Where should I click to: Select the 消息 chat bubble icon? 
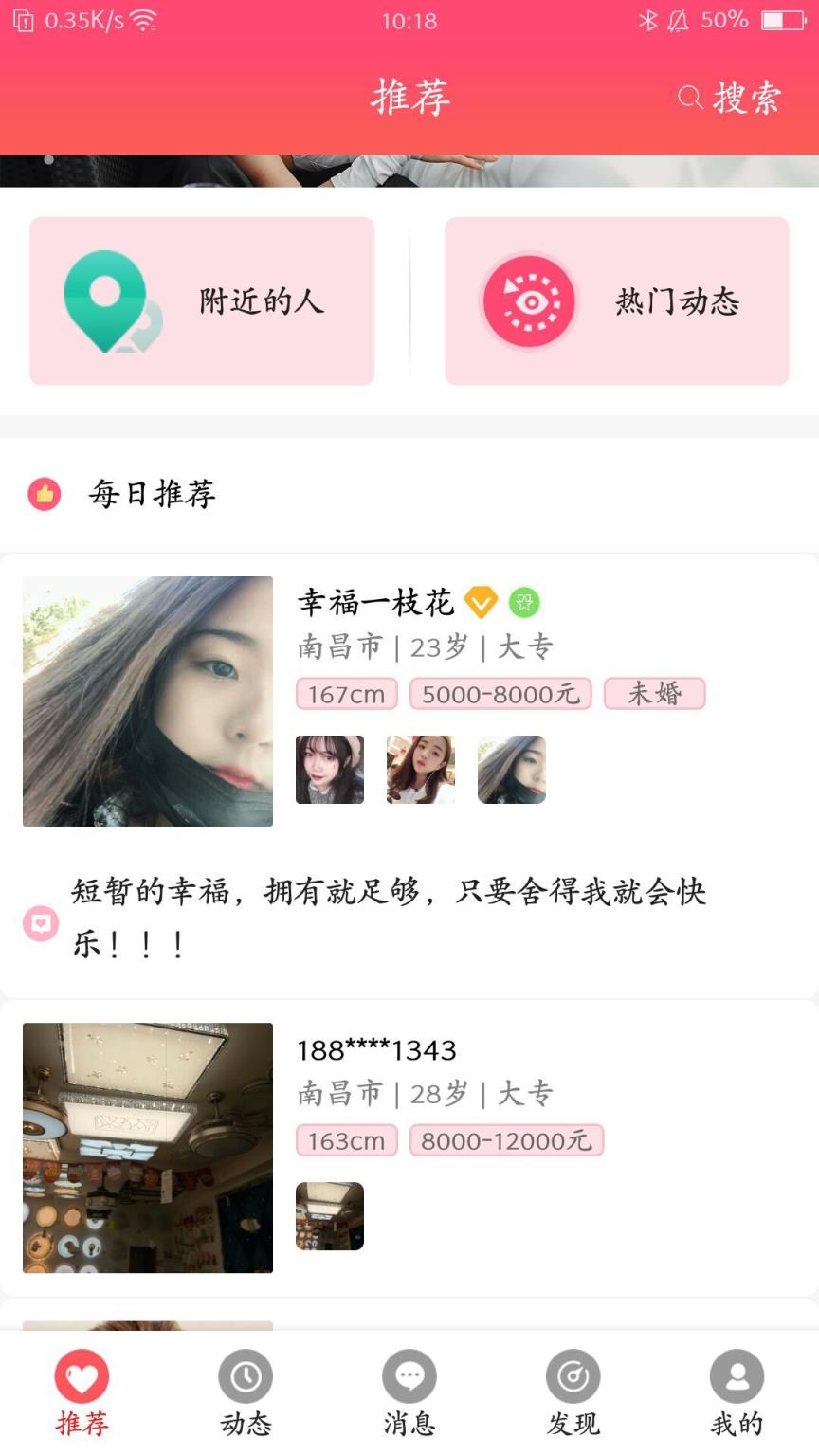(409, 1375)
